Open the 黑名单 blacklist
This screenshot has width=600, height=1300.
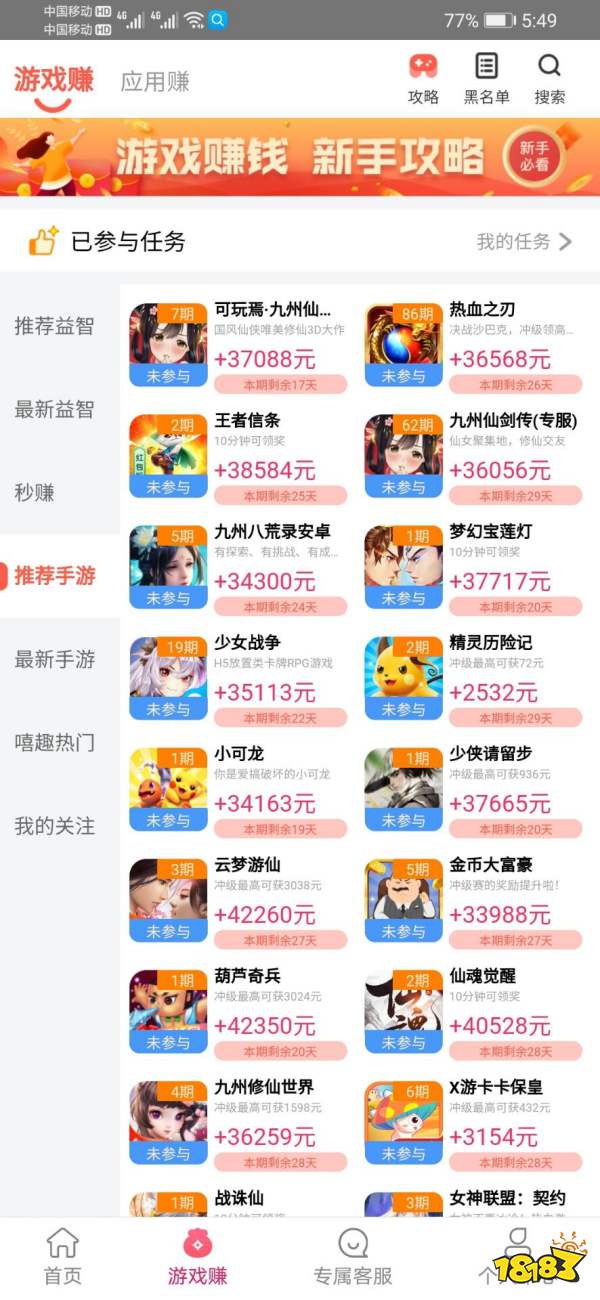pos(487,79)
